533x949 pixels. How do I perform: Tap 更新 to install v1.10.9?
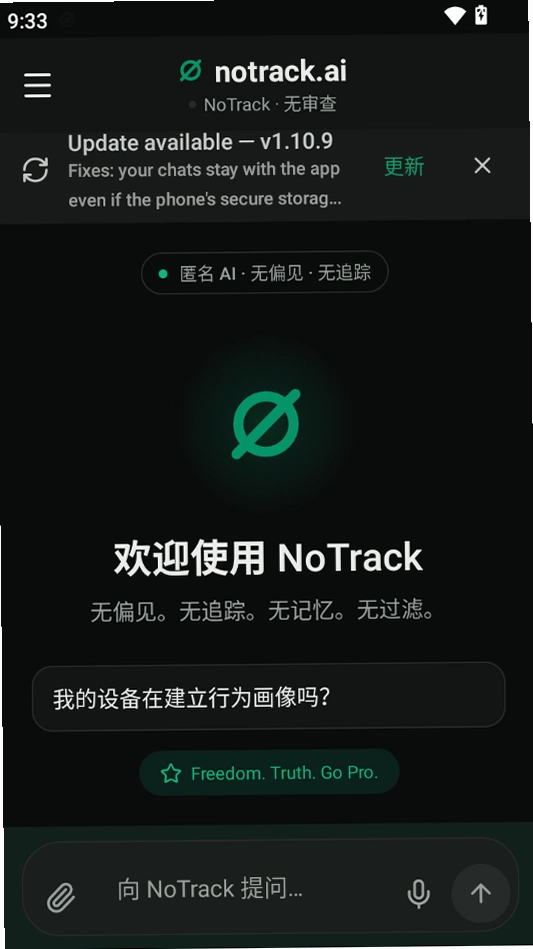pyautogui.click(x=404, y=166)
